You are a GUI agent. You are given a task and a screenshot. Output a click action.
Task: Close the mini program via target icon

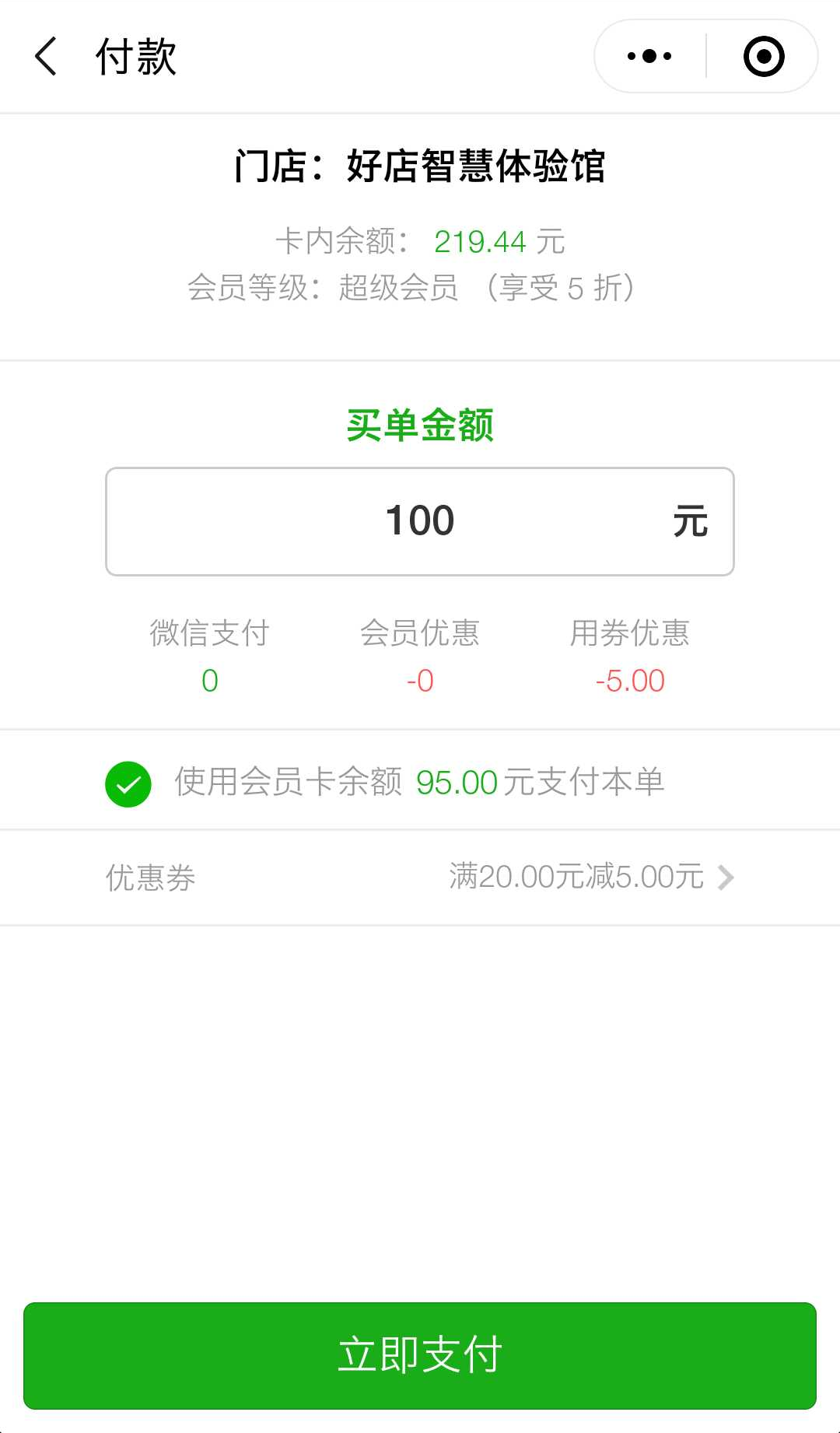point(763,57)
